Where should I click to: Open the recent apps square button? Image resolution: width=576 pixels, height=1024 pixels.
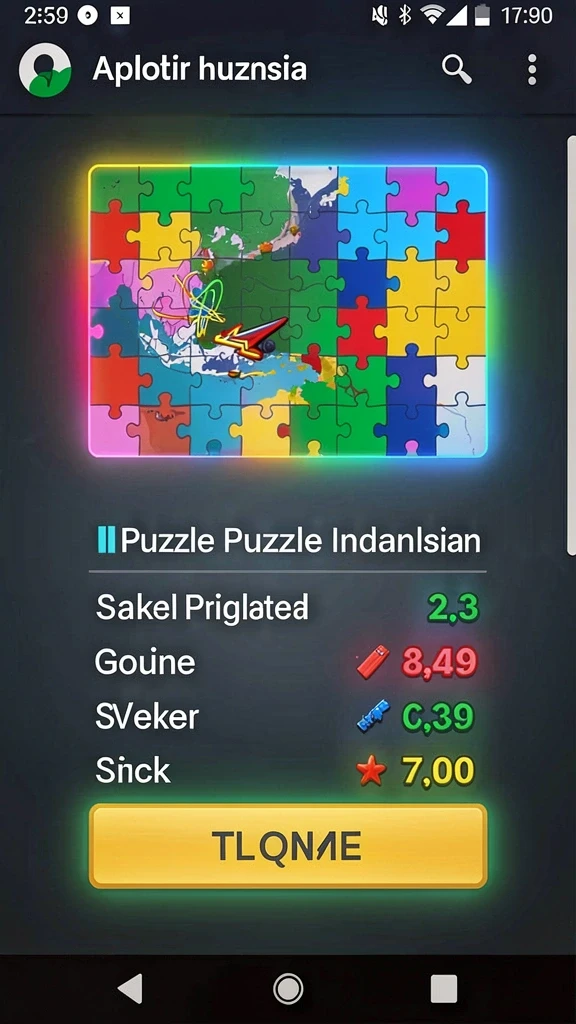(x=444, y=989)
